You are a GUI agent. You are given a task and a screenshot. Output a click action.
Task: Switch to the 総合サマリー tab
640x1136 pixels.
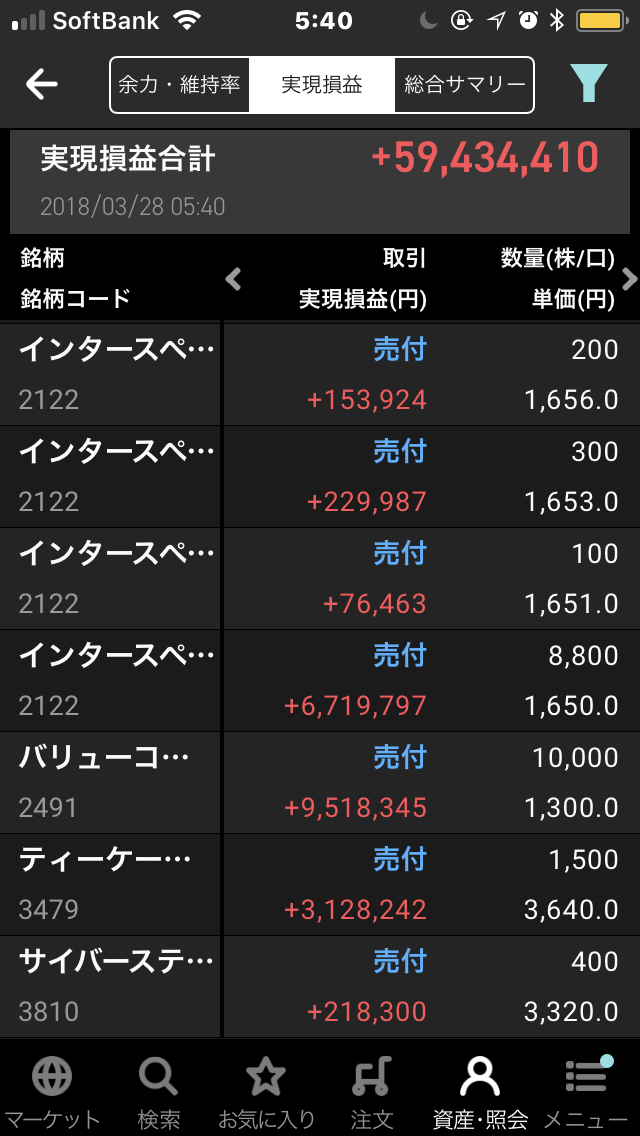coord(464,85)
